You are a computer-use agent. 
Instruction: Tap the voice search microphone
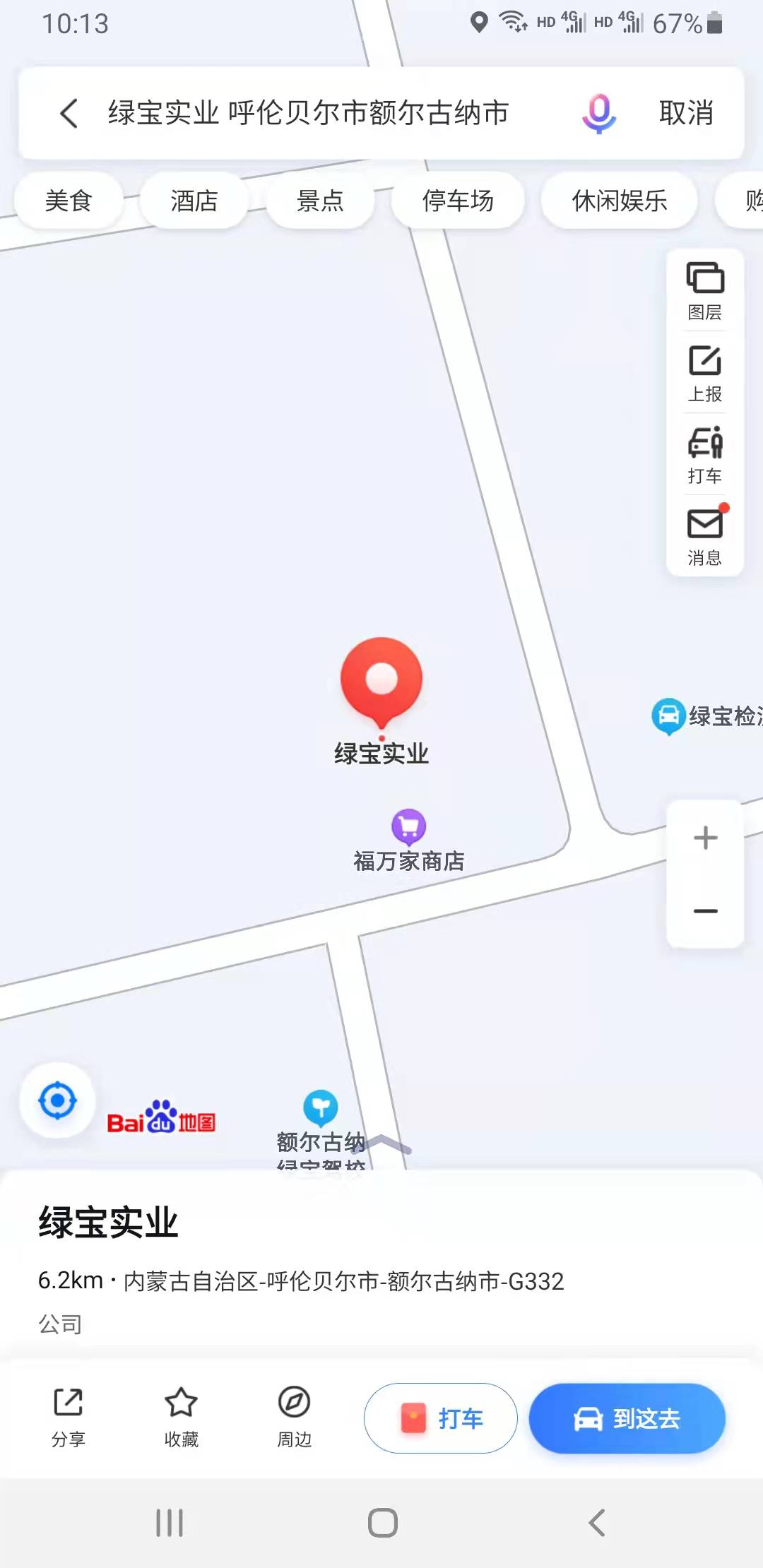click(x=599, y=113)
